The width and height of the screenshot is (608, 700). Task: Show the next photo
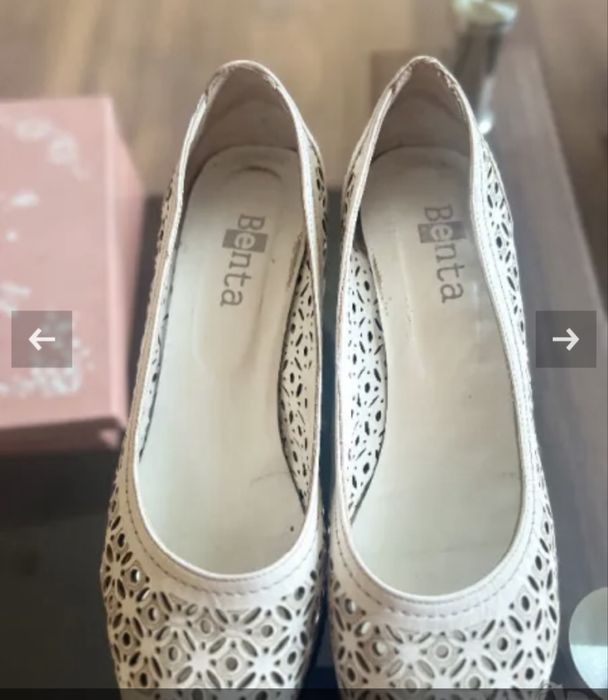pos(565,339)
